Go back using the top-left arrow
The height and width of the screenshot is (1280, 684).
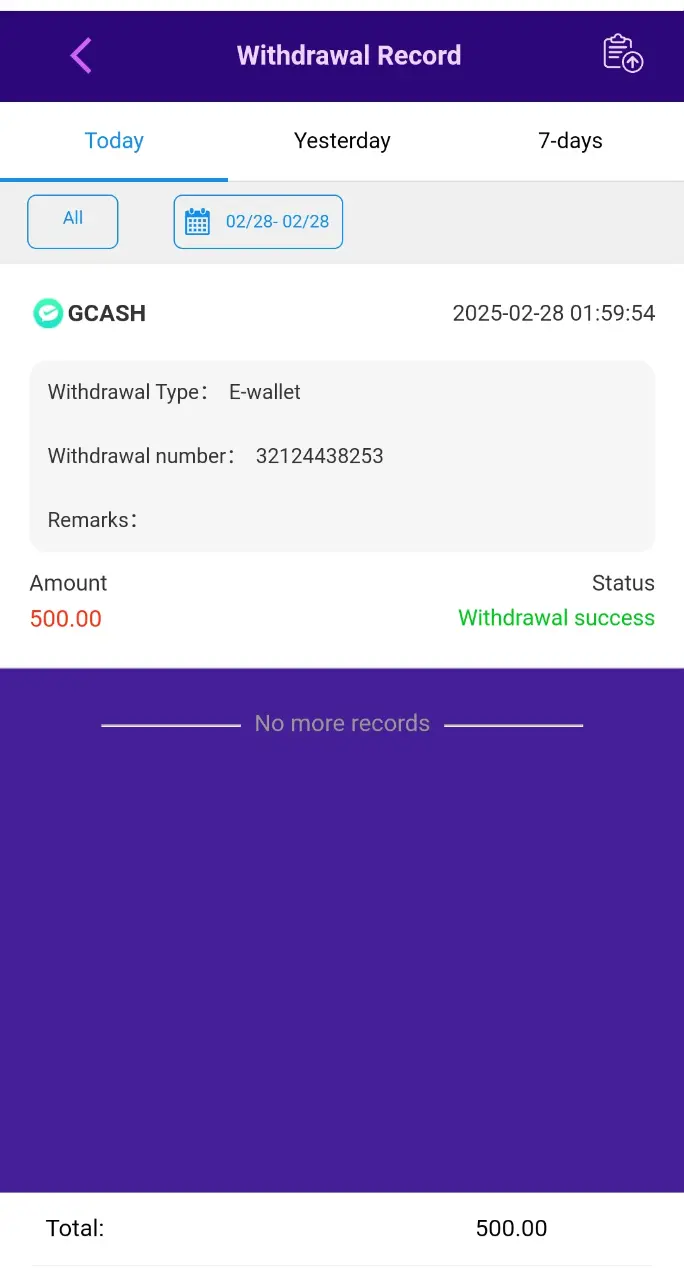click(x=81, y=56)
